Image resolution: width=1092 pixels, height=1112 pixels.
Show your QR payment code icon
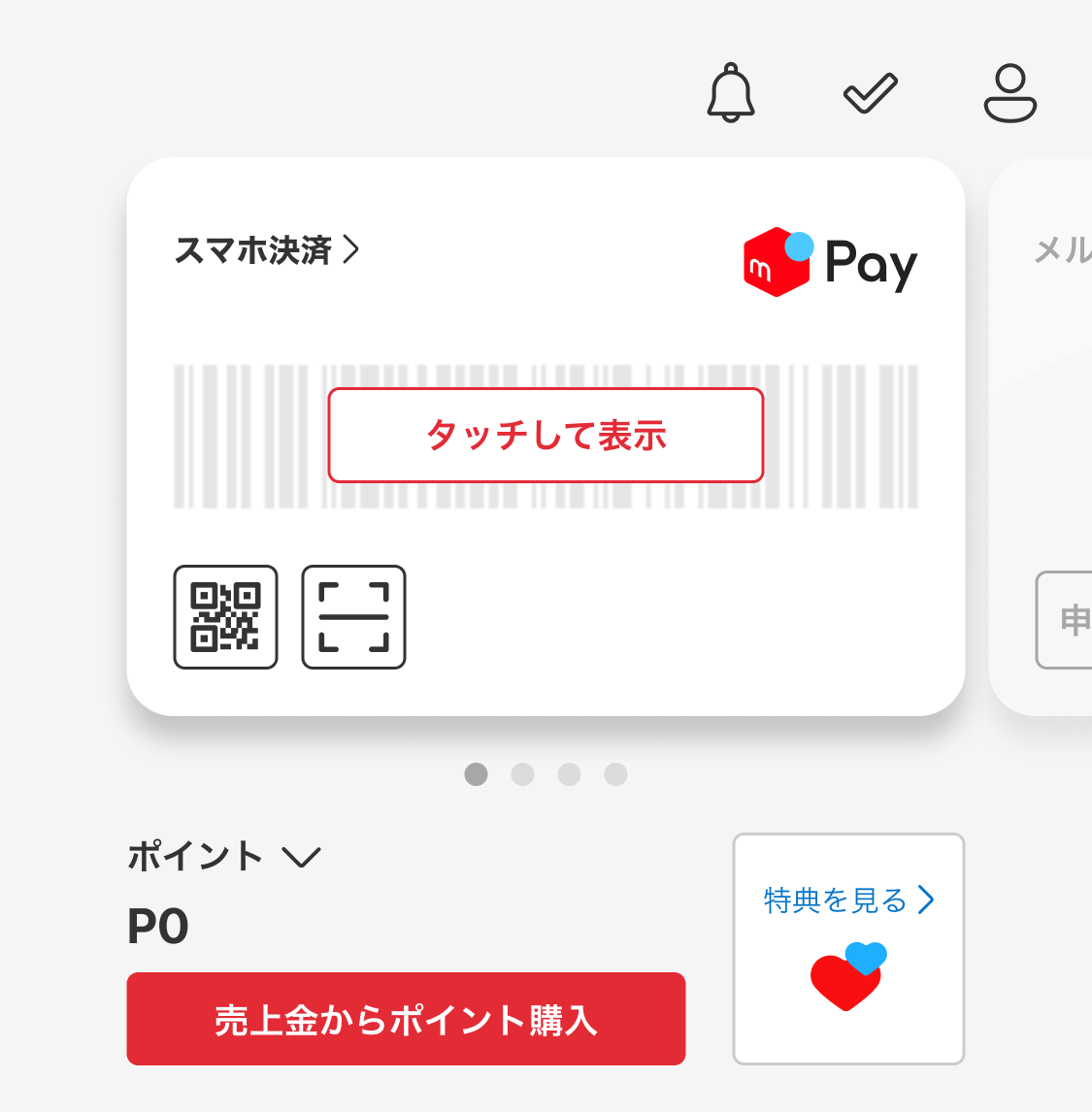225,617
